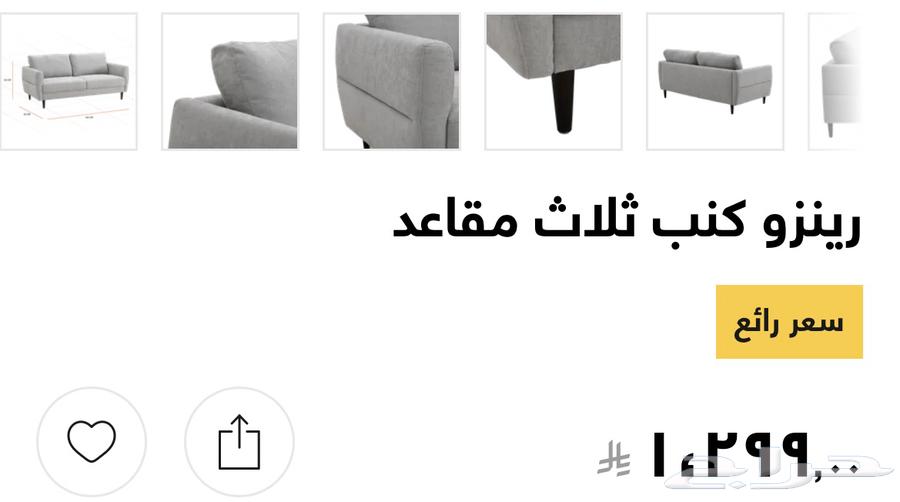View the cushion close-up thumbnail
Viewport: 900px width, 502px height.
(230, 81)
